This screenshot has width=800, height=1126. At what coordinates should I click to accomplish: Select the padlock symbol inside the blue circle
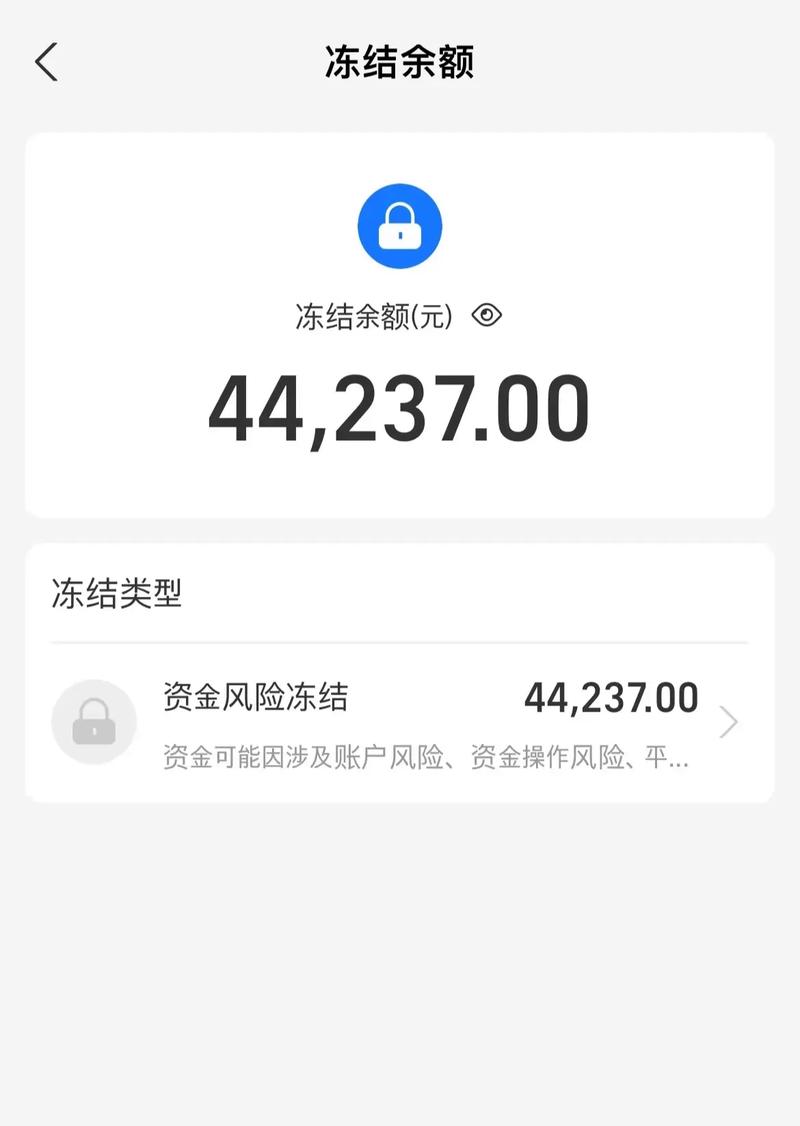click(400, 225)
